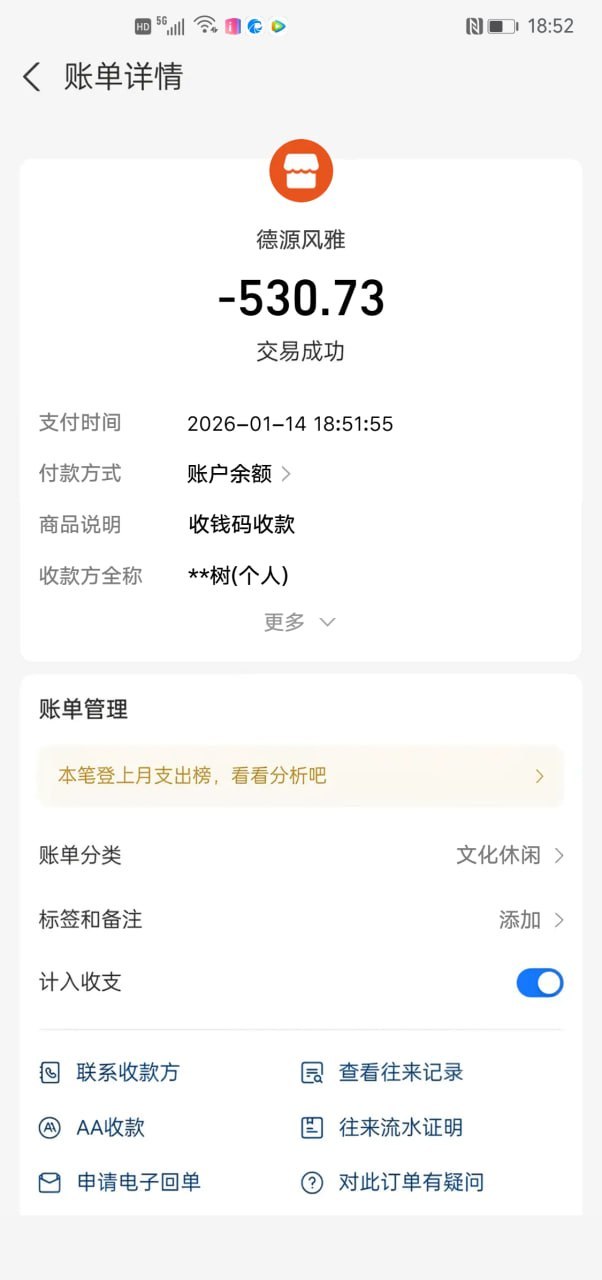Go back from 账单详情 page
Image resolution: width=602 pixels, height=1280 pixels.
click(32, 77)
